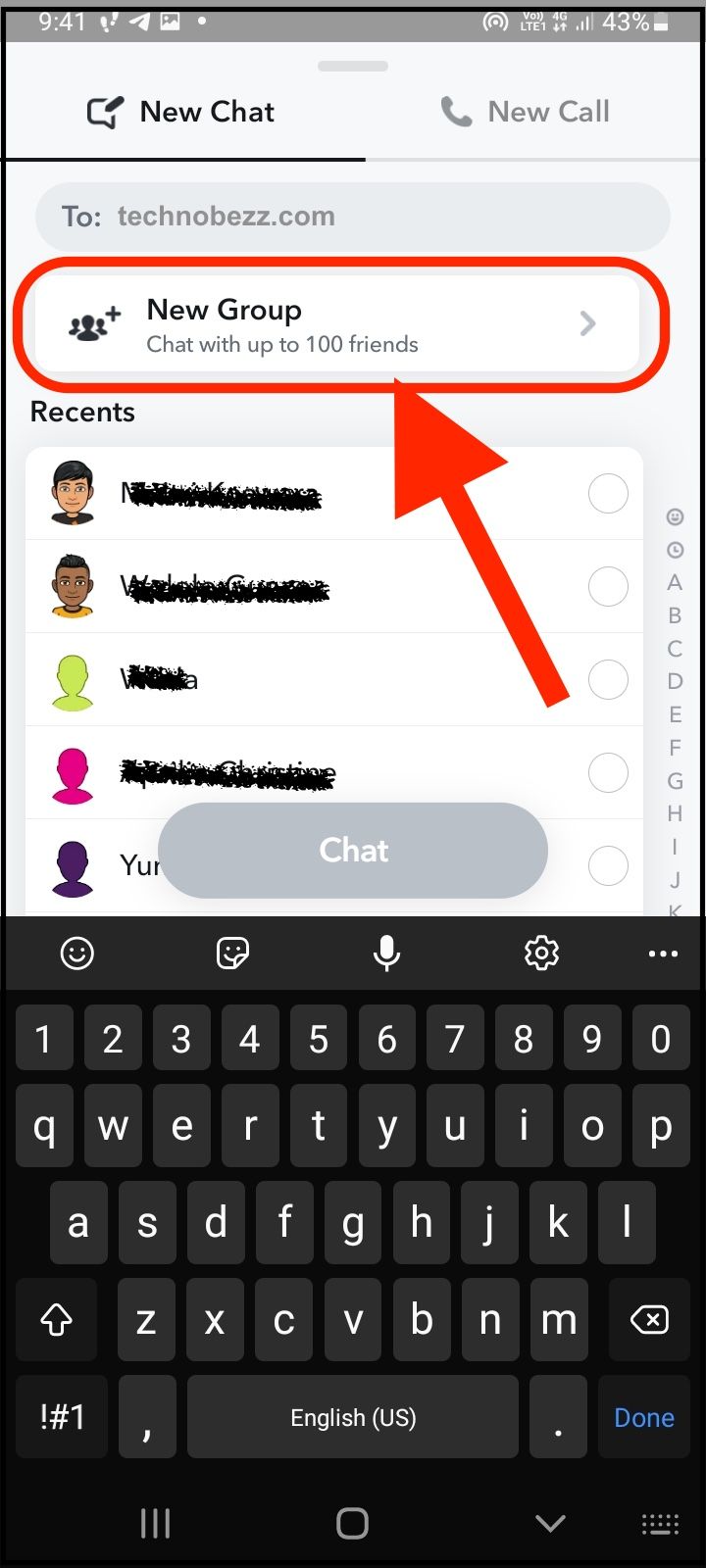Open keyboard more options menu
Viewport: 706px width, 1568px height.
(x=663, y=953)
